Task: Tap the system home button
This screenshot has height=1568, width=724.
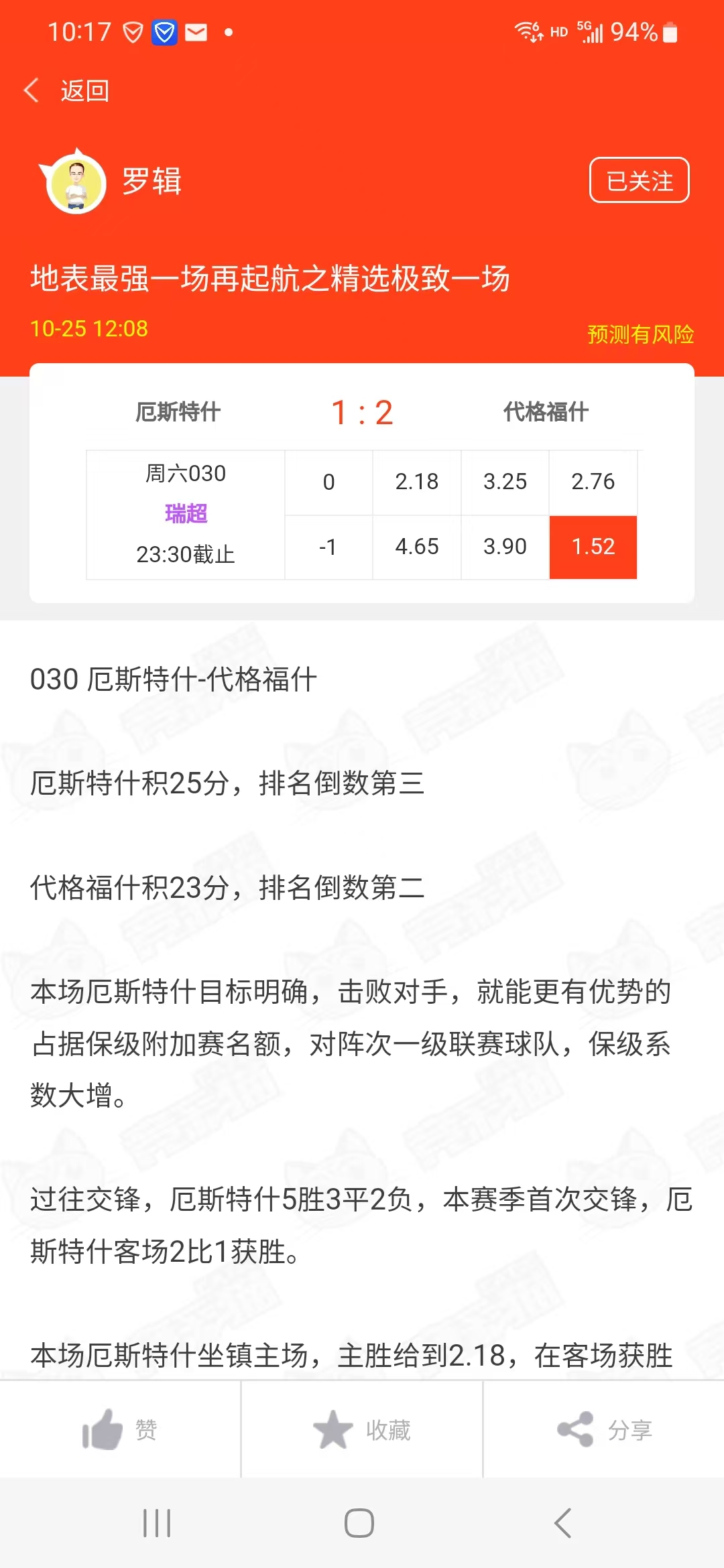Action: [359, 1523]
